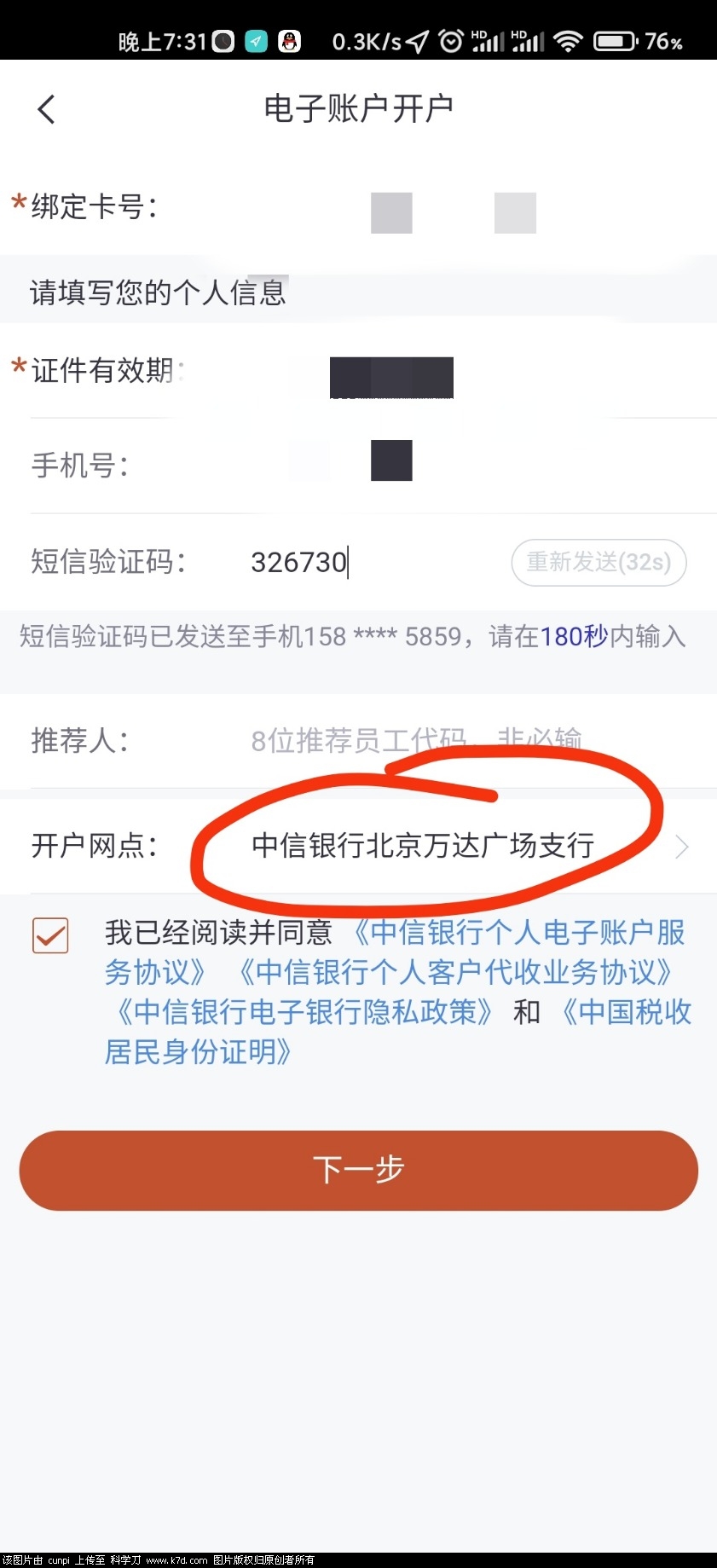Image resolution: width=717 pixels, height=1568 pixels.
Task: Open 《中信银行个人客户代收业务协议》 link
Action: [455, 972]
